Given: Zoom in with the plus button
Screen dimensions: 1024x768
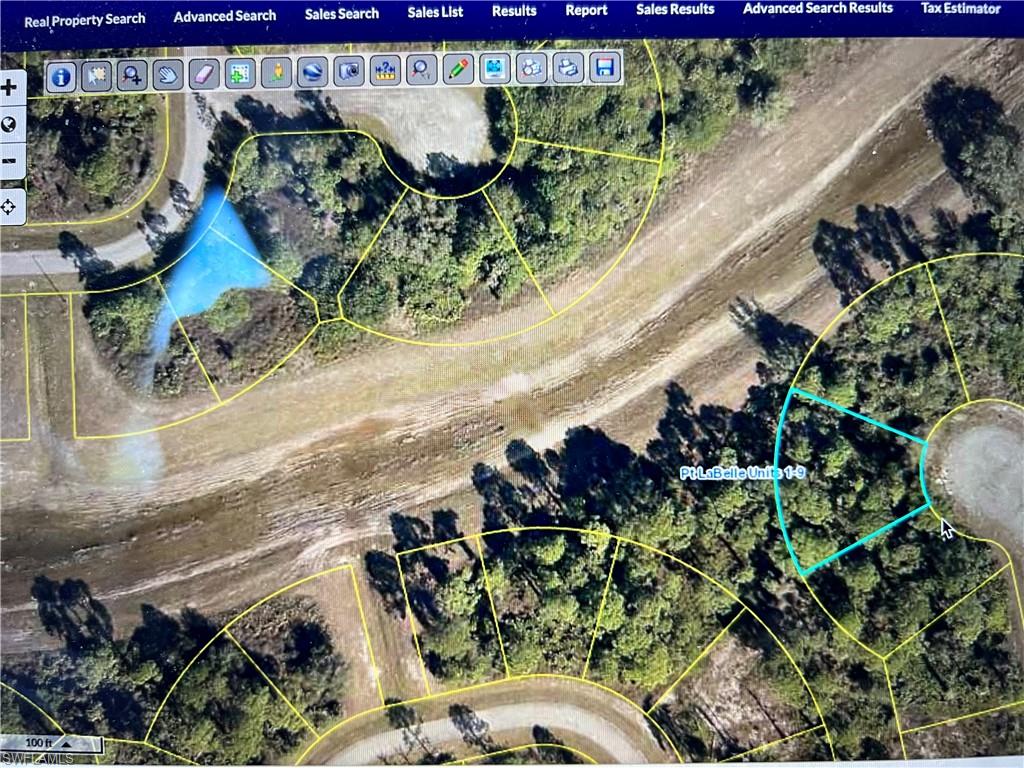Looking at the screenshot, I should point(10,87).
